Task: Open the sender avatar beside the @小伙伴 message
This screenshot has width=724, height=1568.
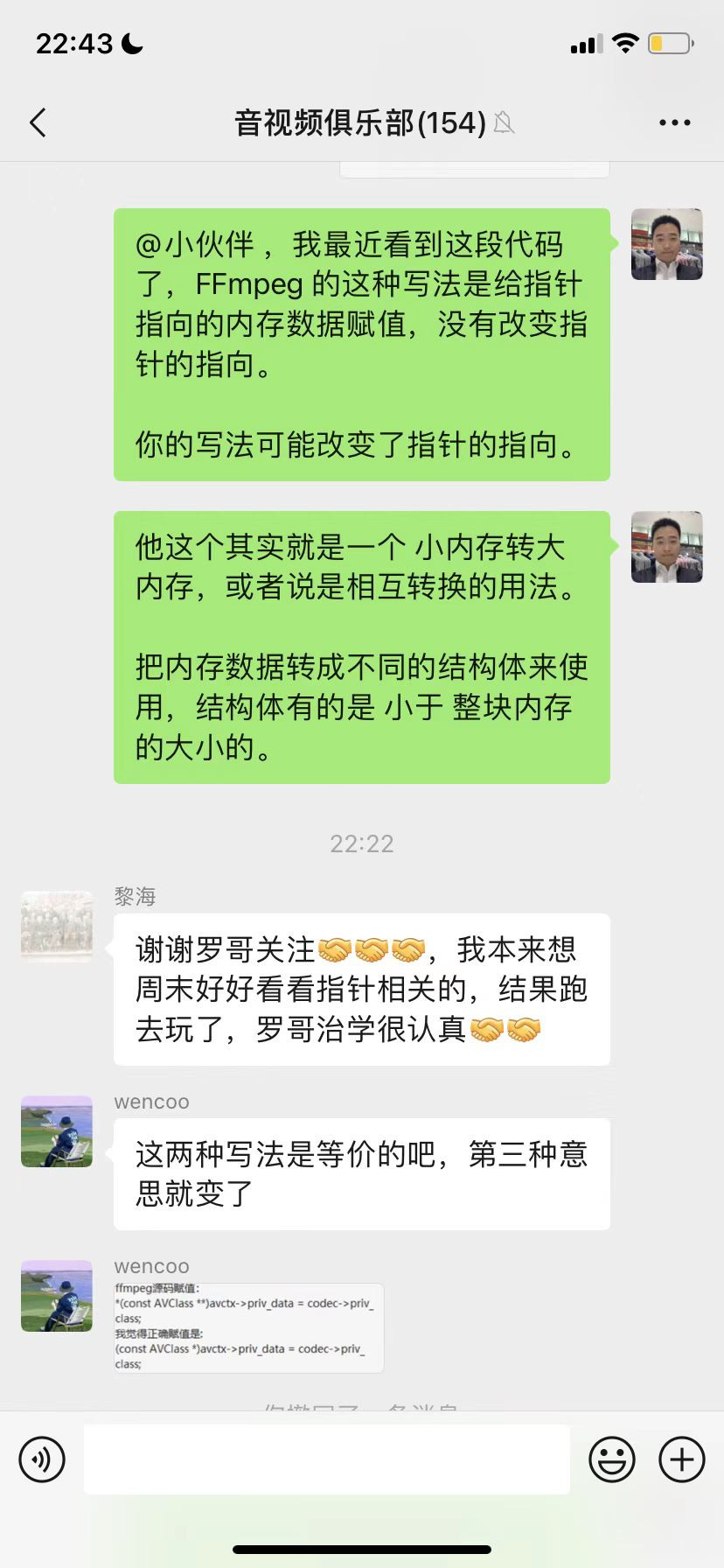Action: [666, 244]
